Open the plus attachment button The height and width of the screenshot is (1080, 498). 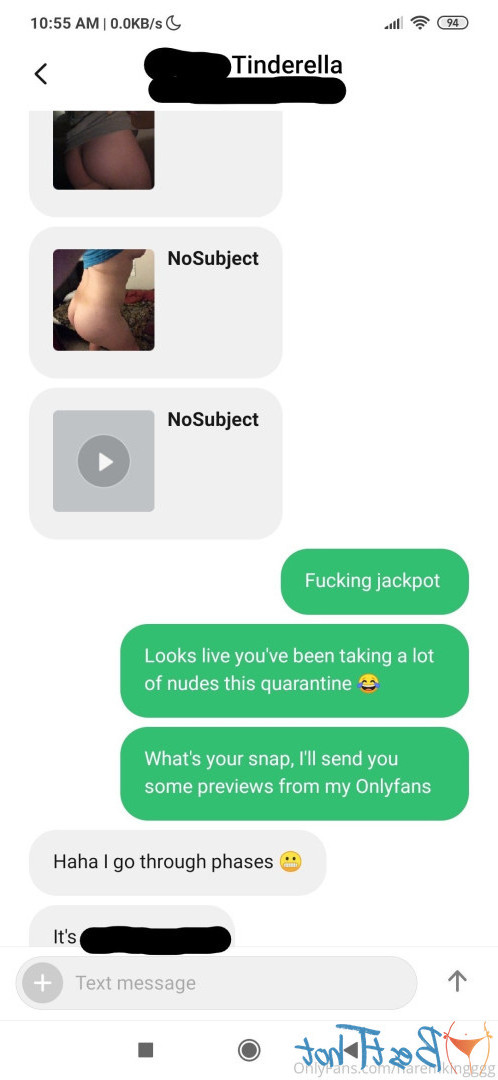[x=43, y=982]
